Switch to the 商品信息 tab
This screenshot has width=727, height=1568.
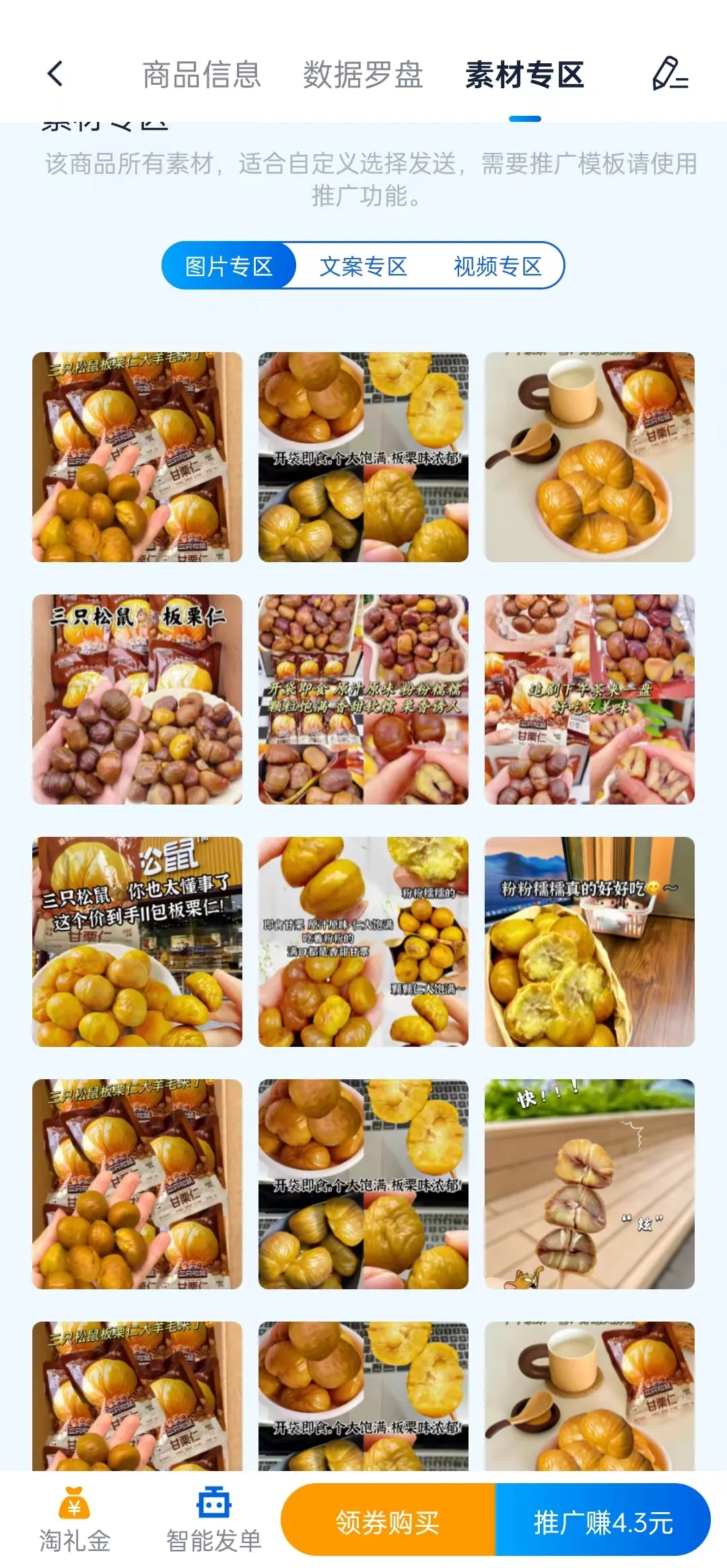(x=201, y=74)
